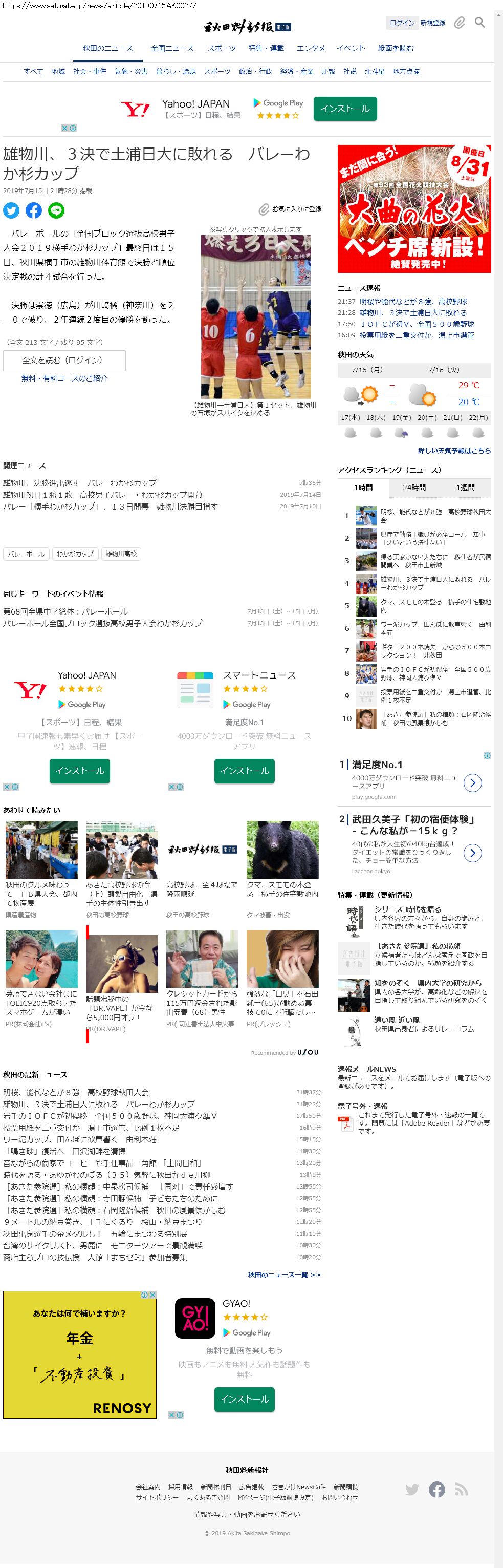Open the search magnifier icon
The height and width of the screenshot is (1568, 503).
(479, 23)
